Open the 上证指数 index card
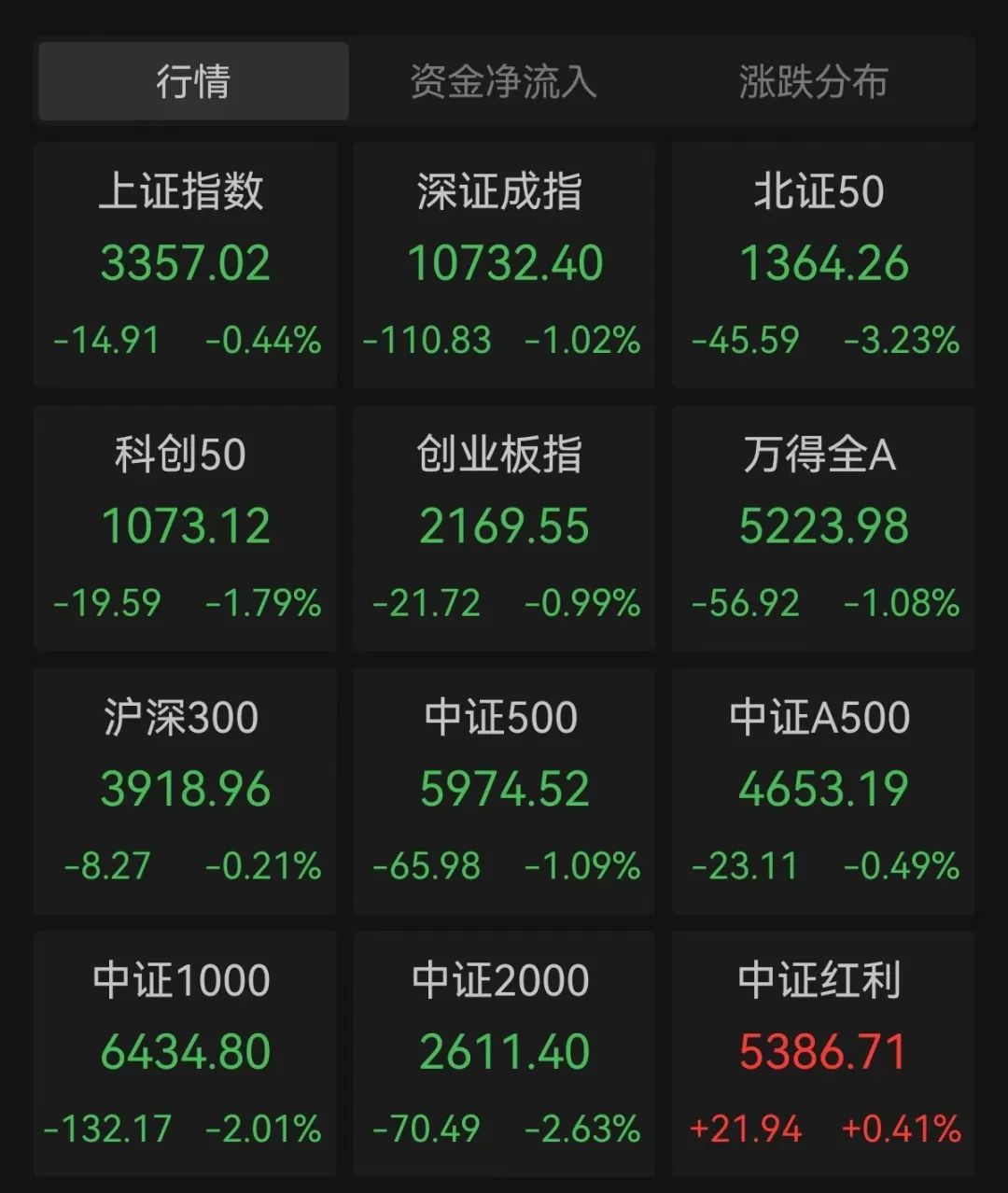The image size is (1008, 1193). pos(185,264)
